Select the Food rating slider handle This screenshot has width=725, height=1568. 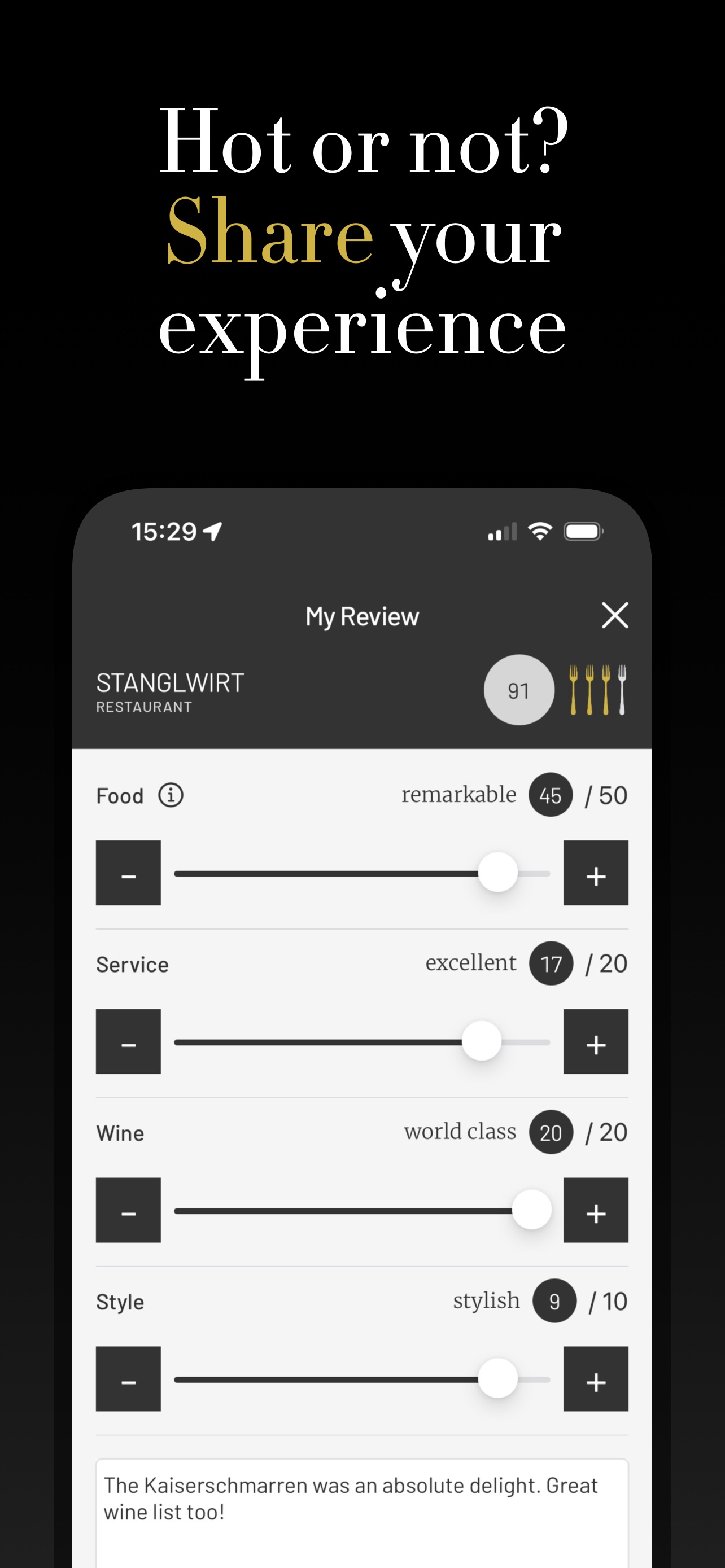499,872
